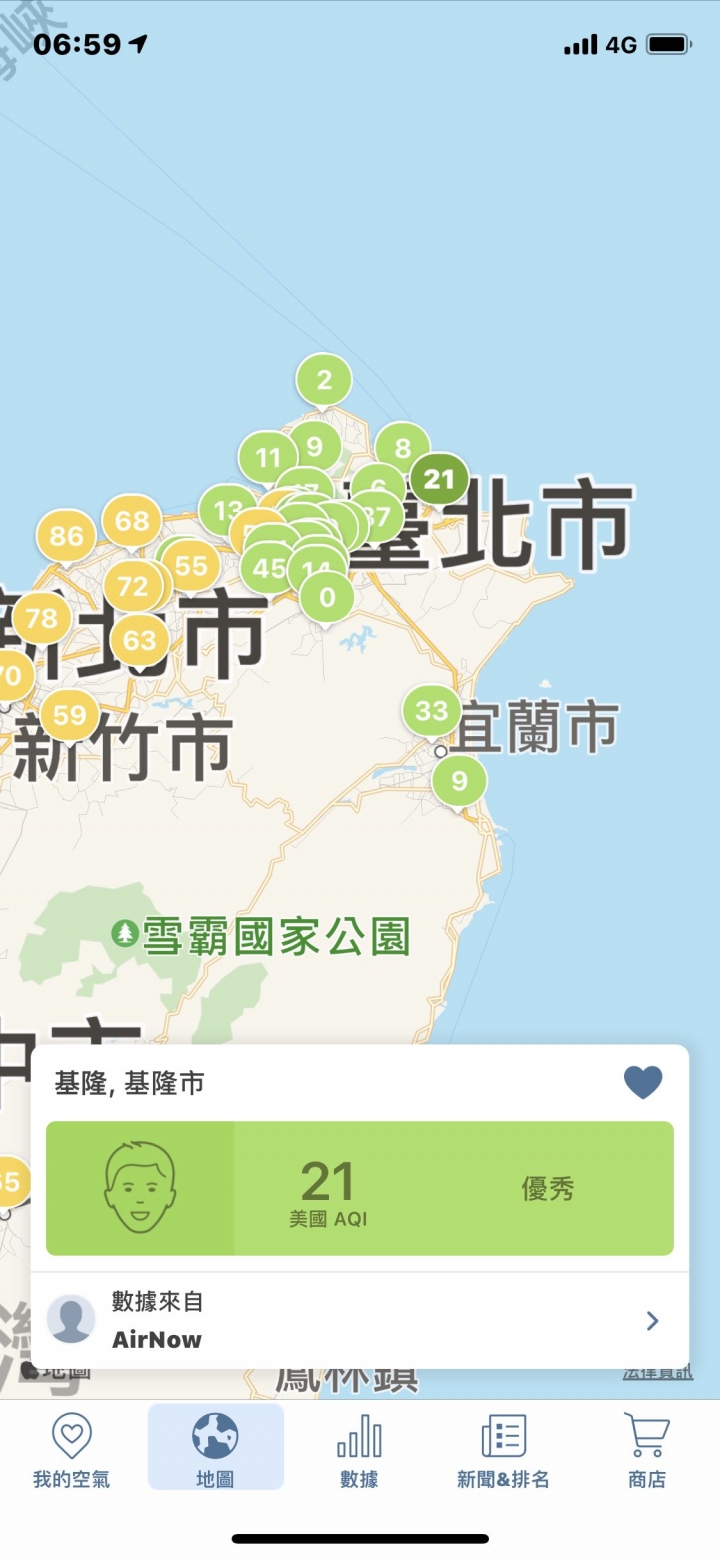The width and height of the screenshot is (720, 1559).
Task: Switch to the 商店 tab
Action: [x=646, y=1450]
